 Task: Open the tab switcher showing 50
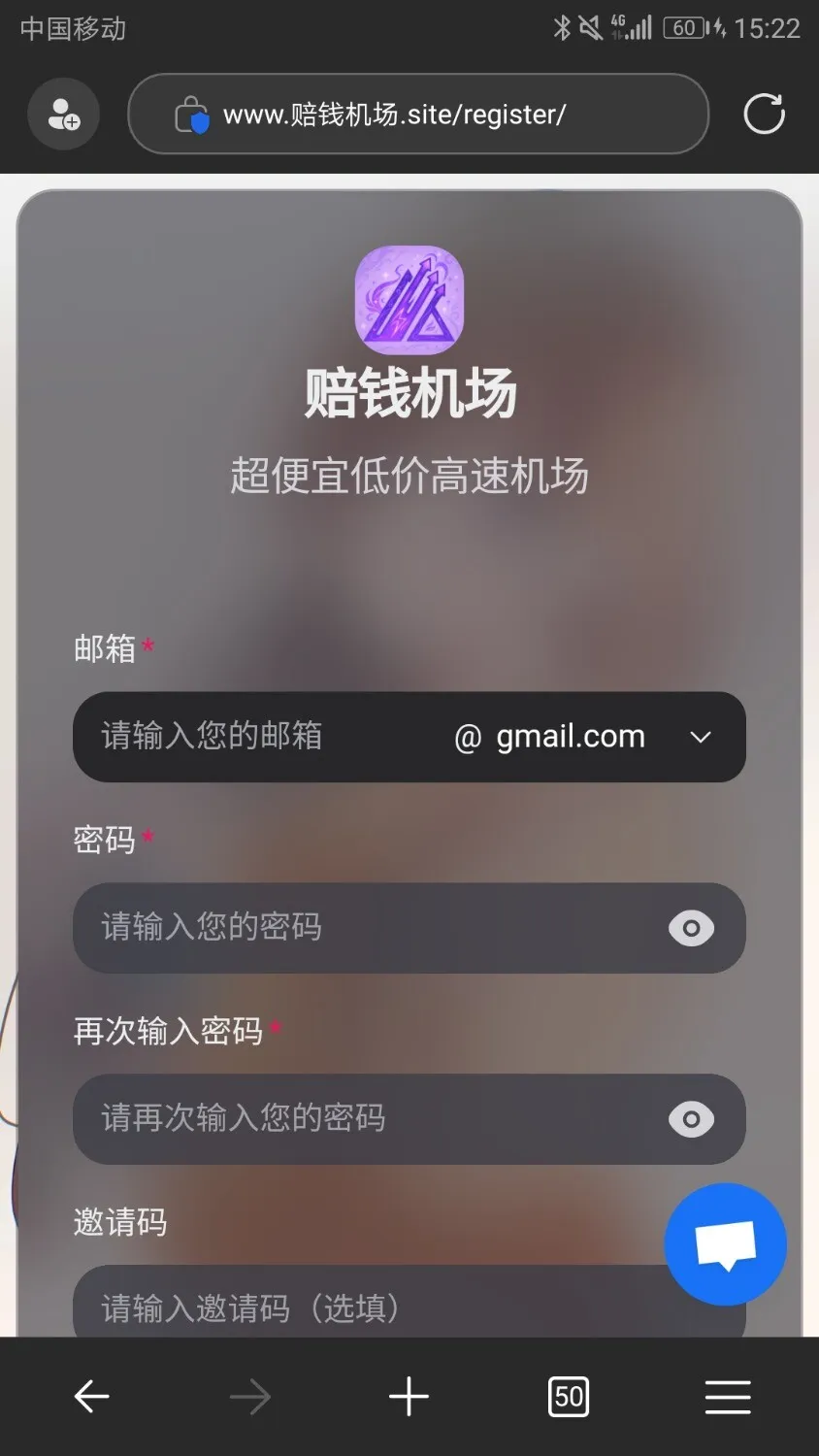click(568, 1397)
